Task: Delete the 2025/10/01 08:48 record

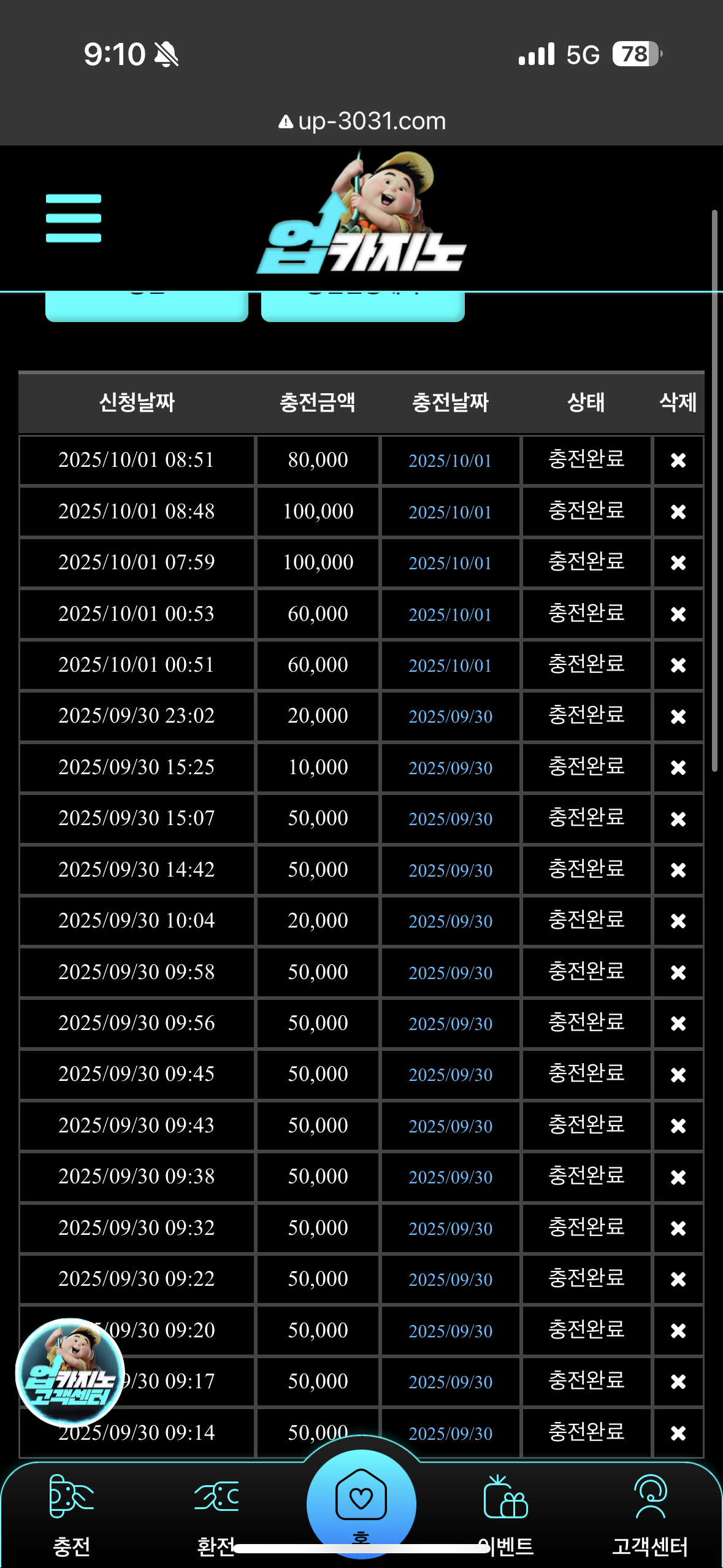Action: [678, 512]
